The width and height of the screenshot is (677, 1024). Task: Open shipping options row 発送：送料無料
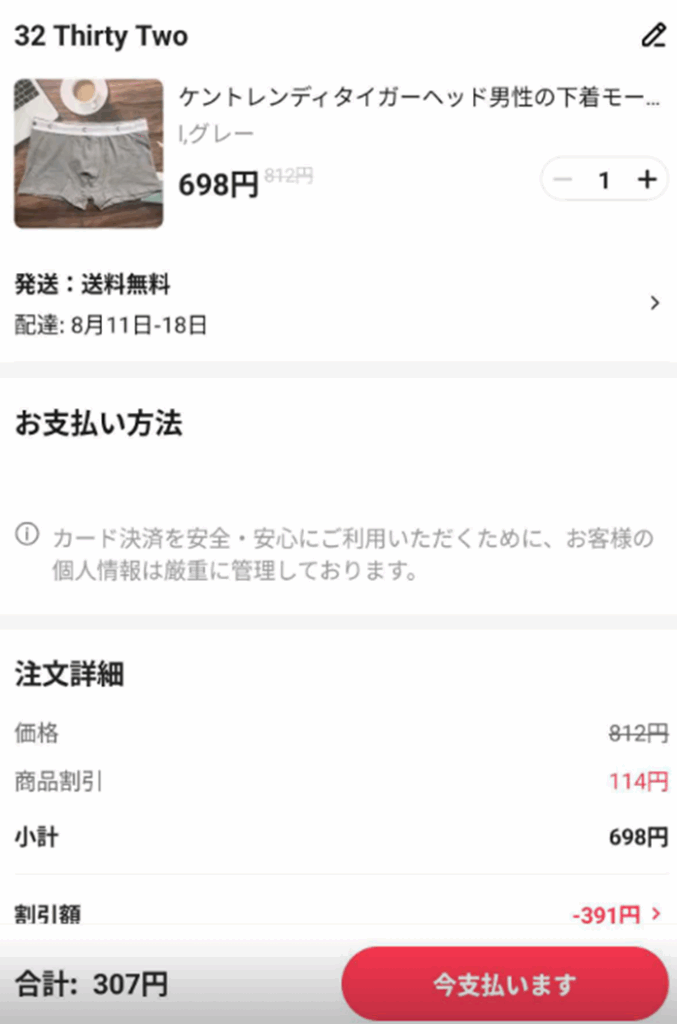[338, 304]
